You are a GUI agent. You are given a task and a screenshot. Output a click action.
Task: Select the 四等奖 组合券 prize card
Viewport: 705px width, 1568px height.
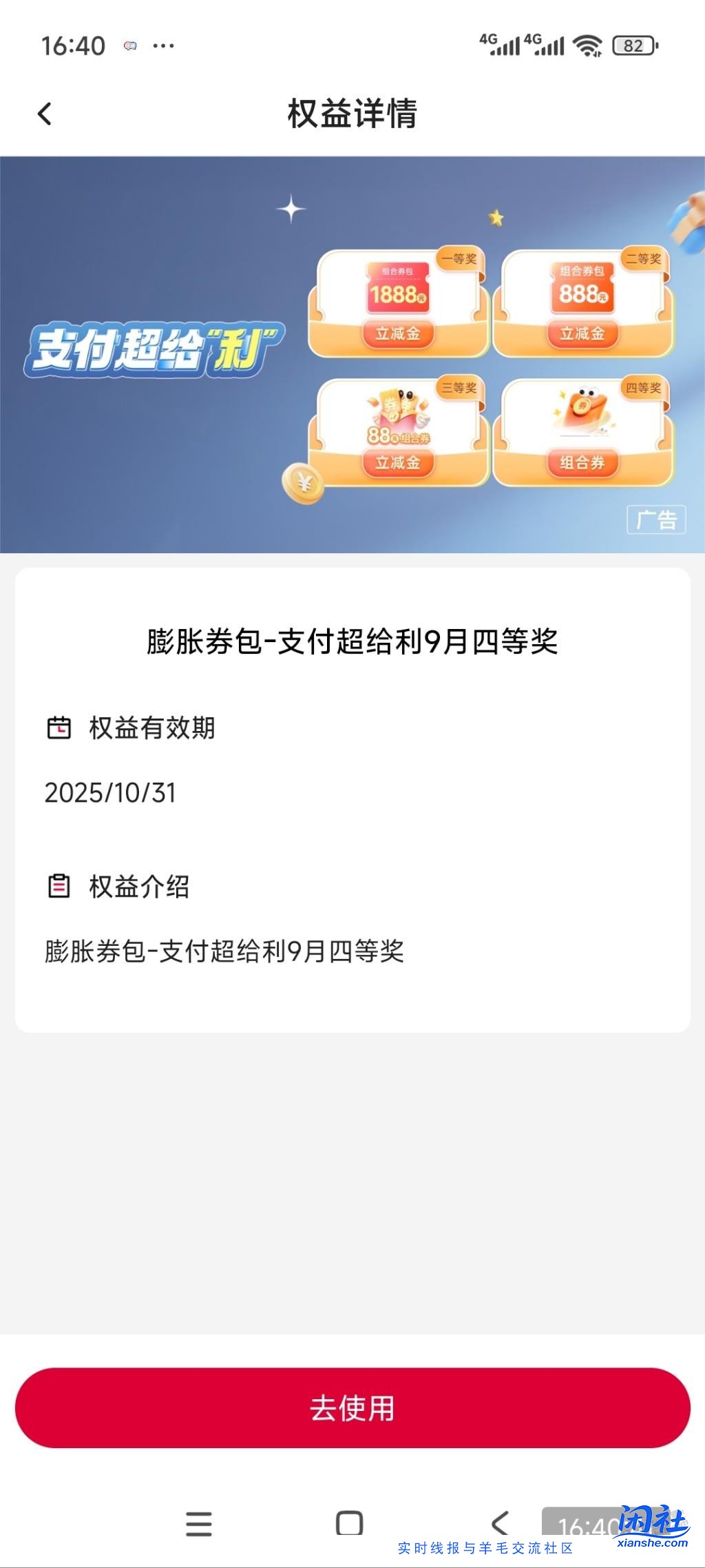point(582,427)
